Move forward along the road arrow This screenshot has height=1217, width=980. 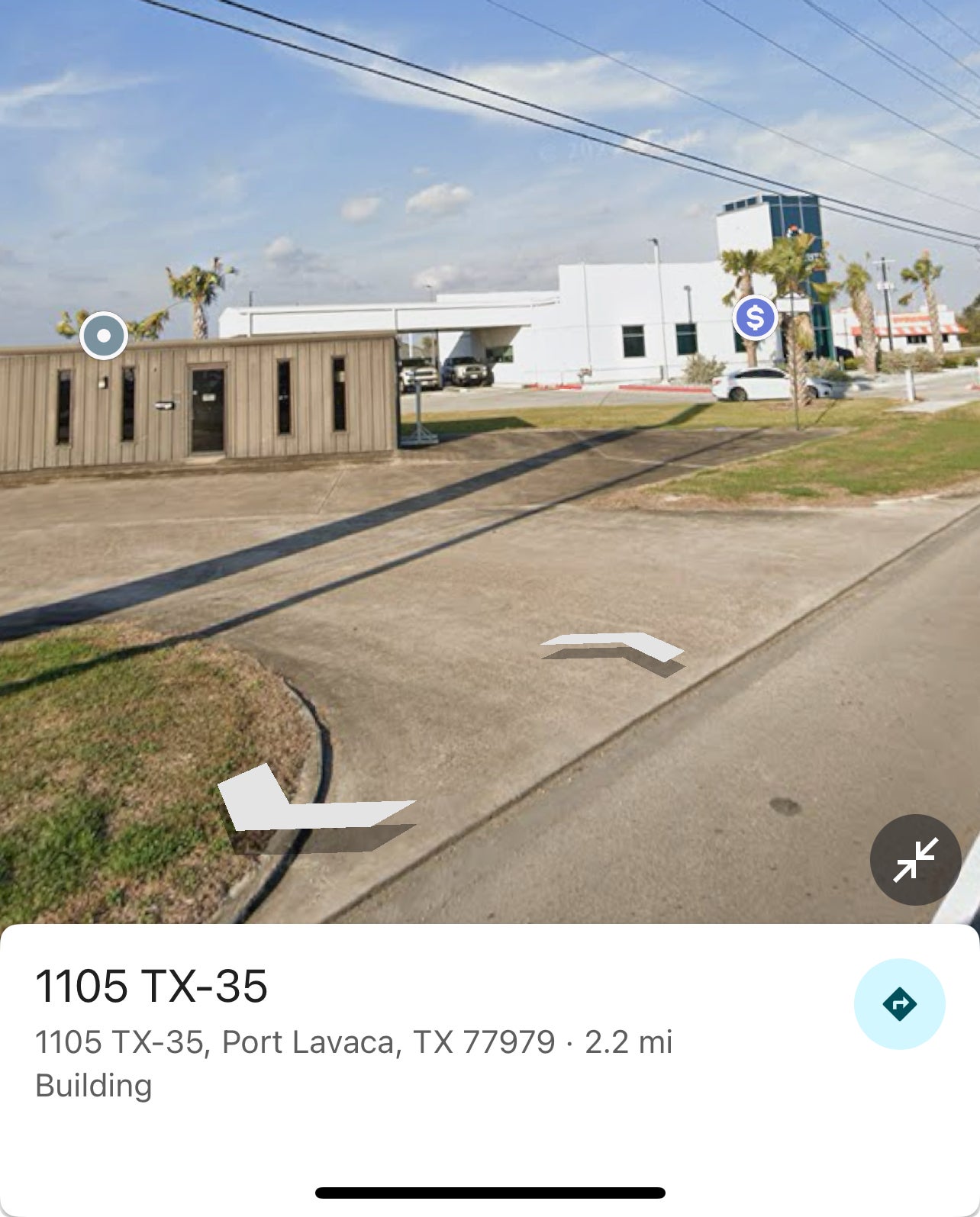pos(612,650)
